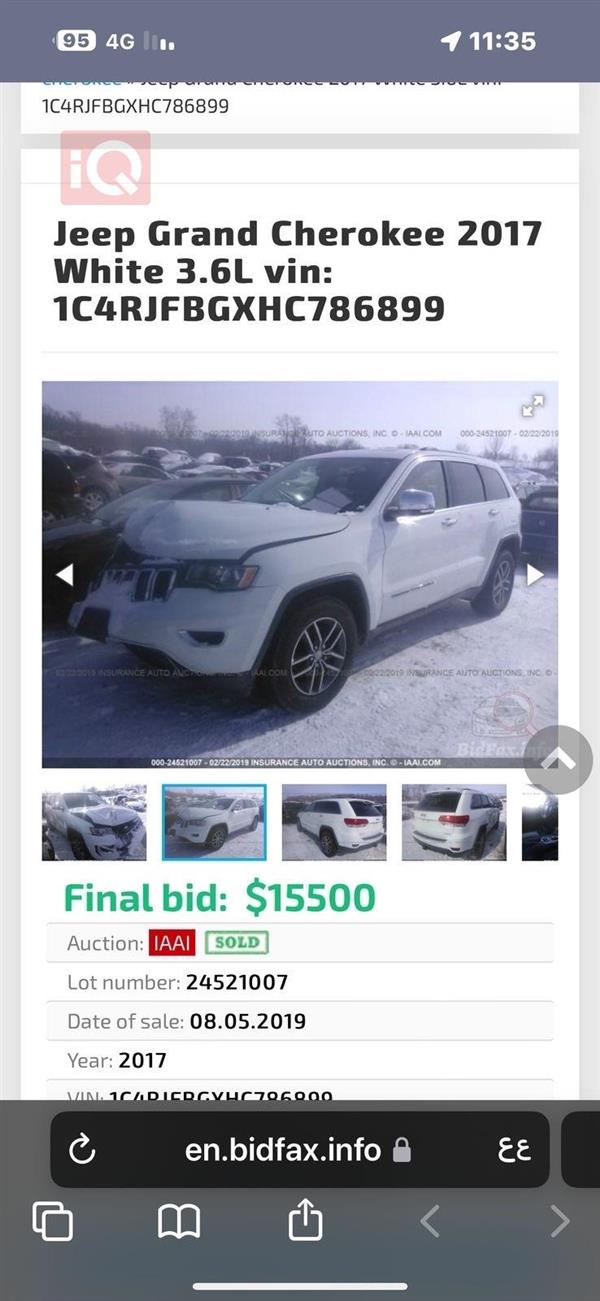Open the Safari tabs overview
This screenshot has height=1301, width=600.
pos(52,1221)
